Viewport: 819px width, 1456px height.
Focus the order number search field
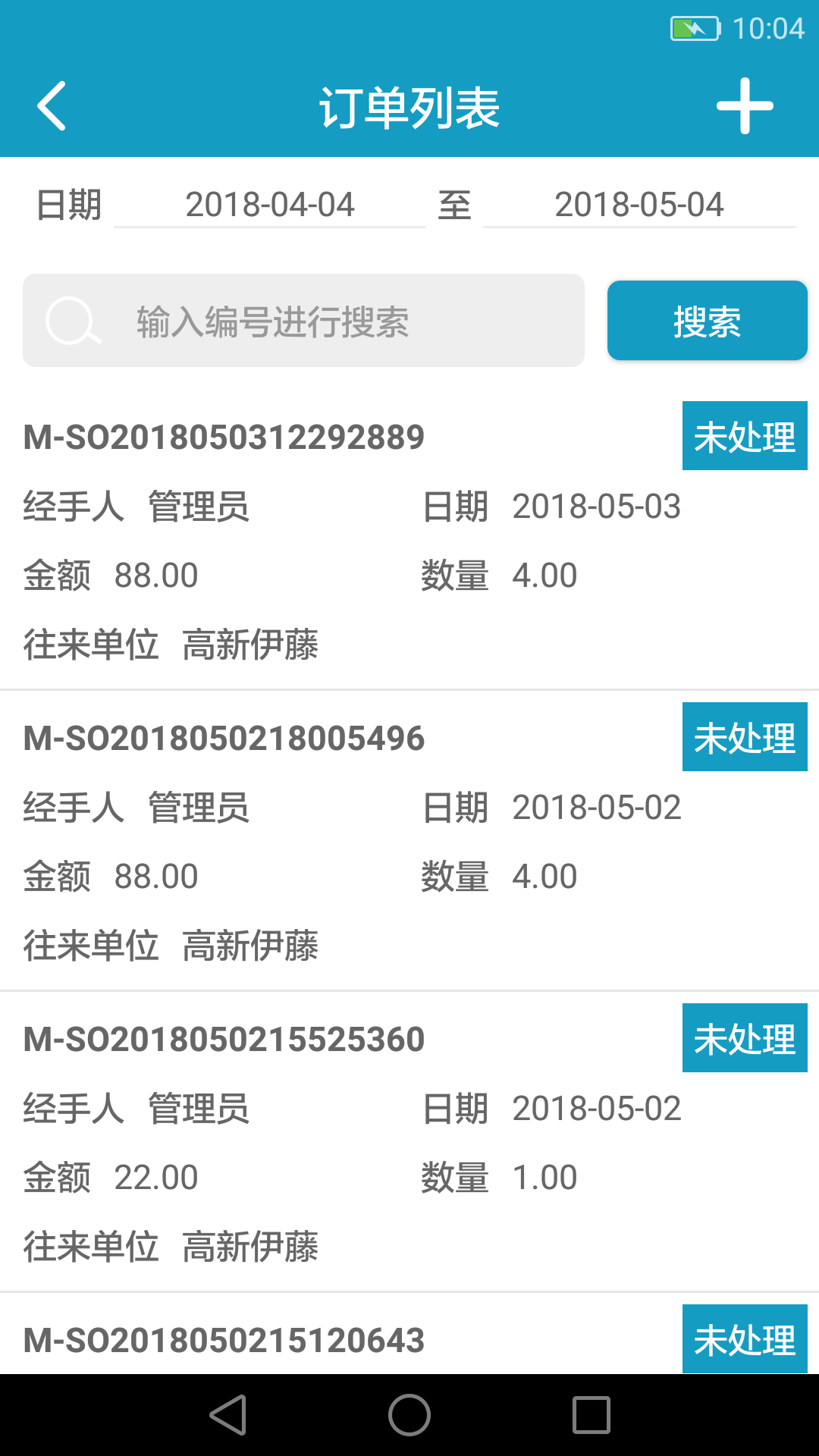(x=303, y=321)
